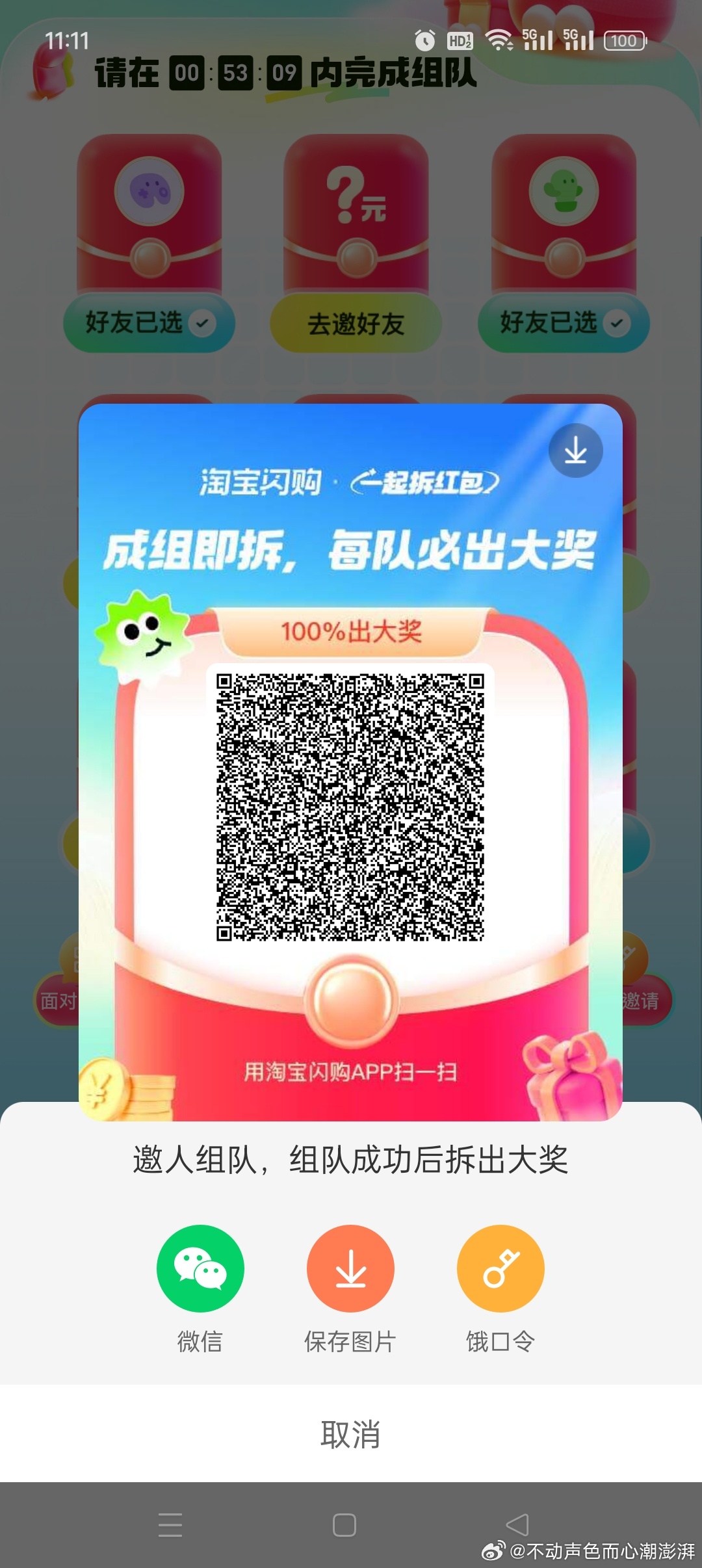This screenshot has width=702, height=1568.
Task: Tap 保存图片 to save the poster
Action: pyautogui.click(x=350, y=1268)
